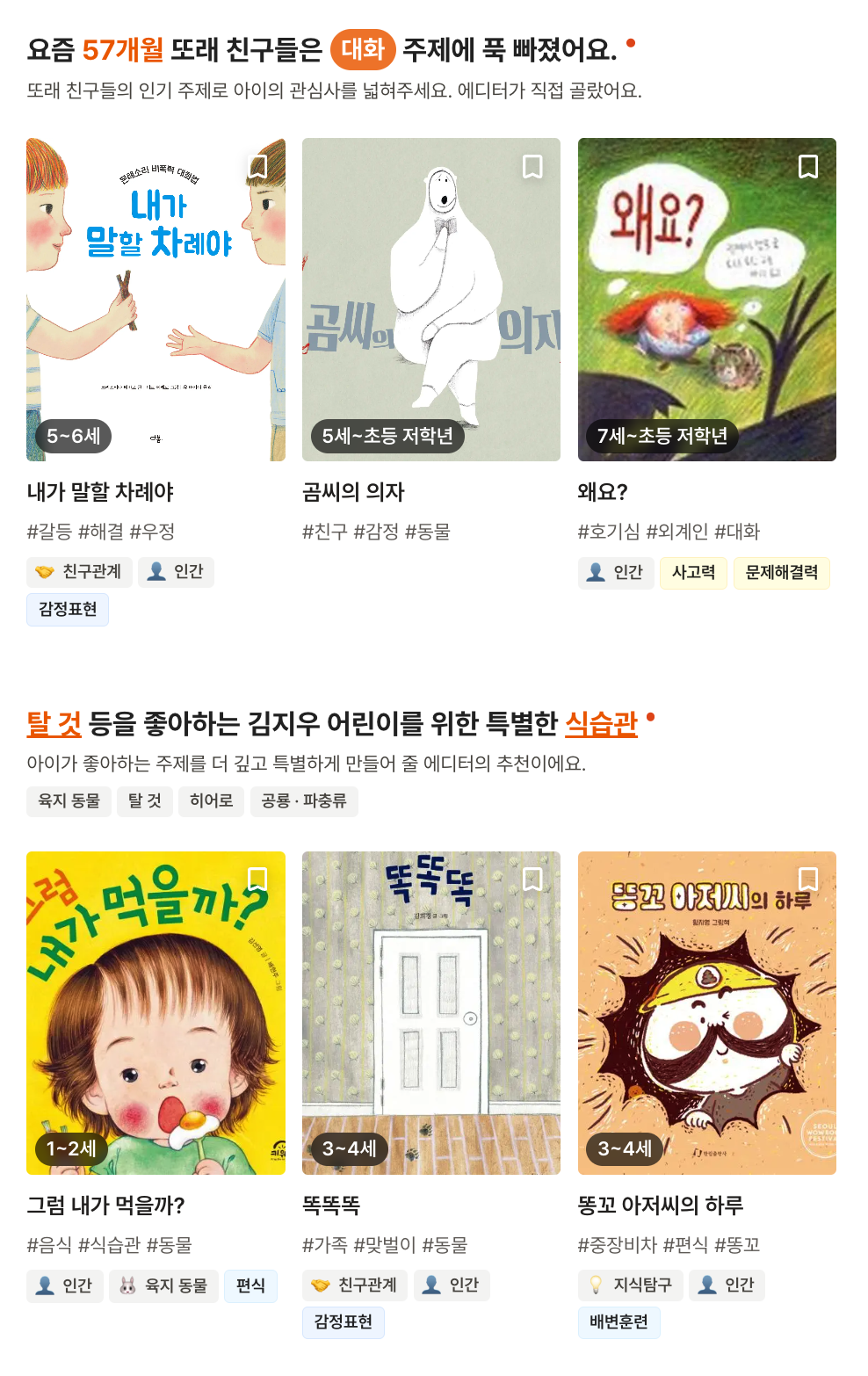Tap the orange 대화 topic pill
Image resolution: width=868 pixels, height=1376 pixels.
[x=363, y=49]
